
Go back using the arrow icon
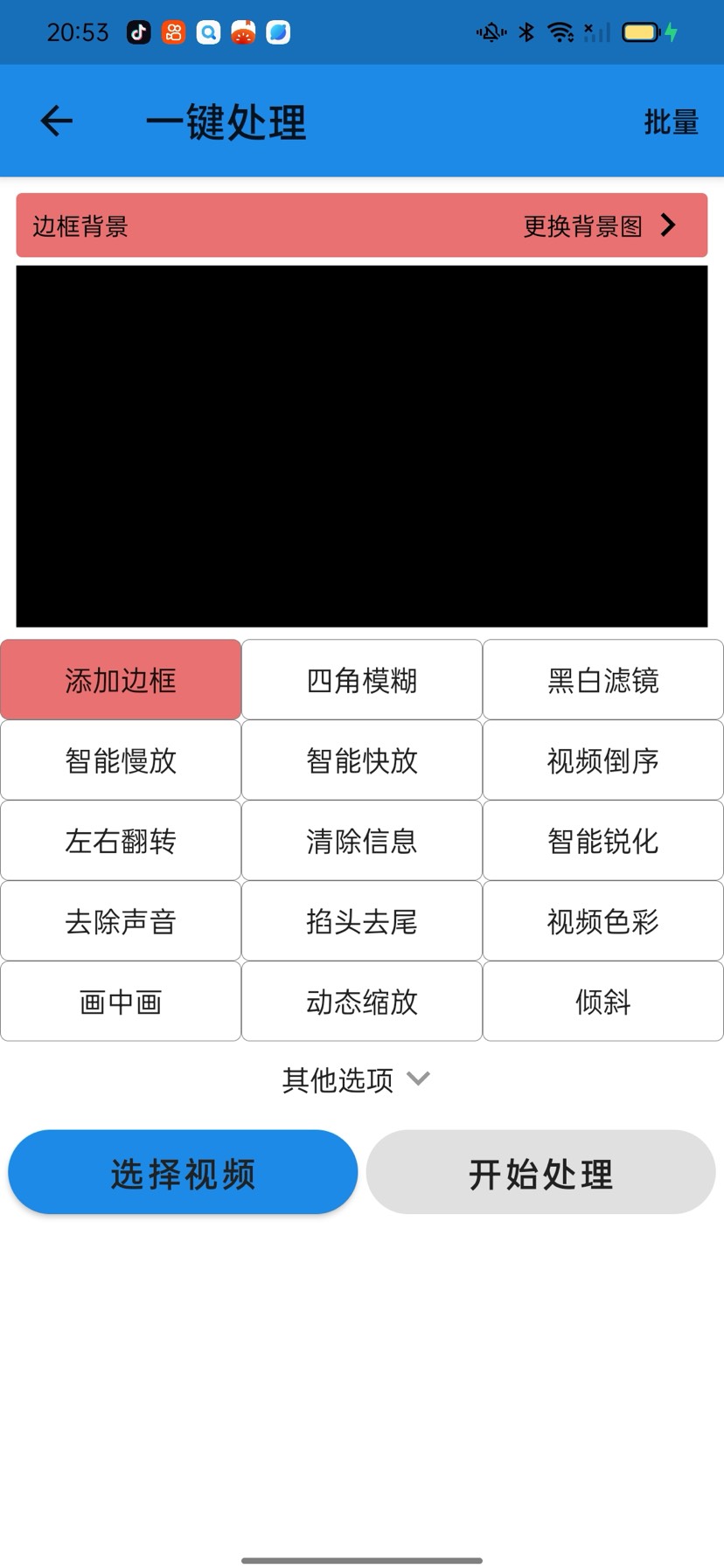pyautogui.click(x=57, y=121)
